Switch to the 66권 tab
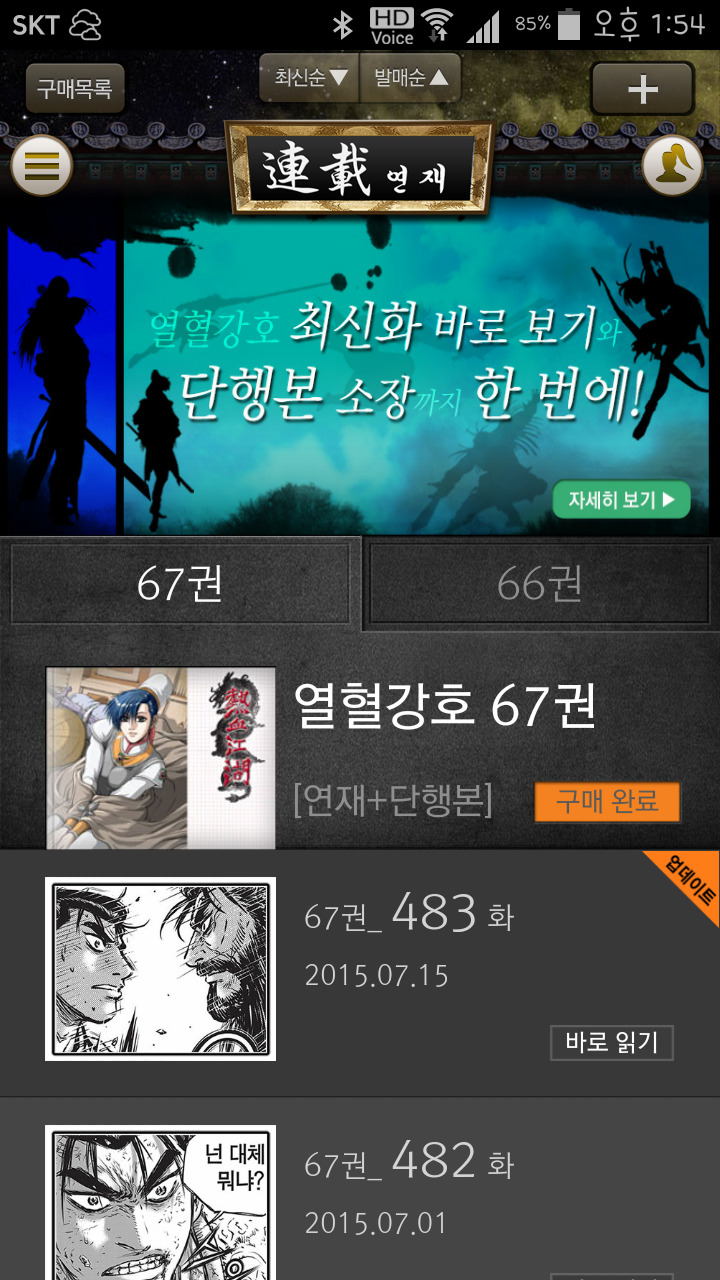Viewport: 720px width, 1280px height. point(540,584)
